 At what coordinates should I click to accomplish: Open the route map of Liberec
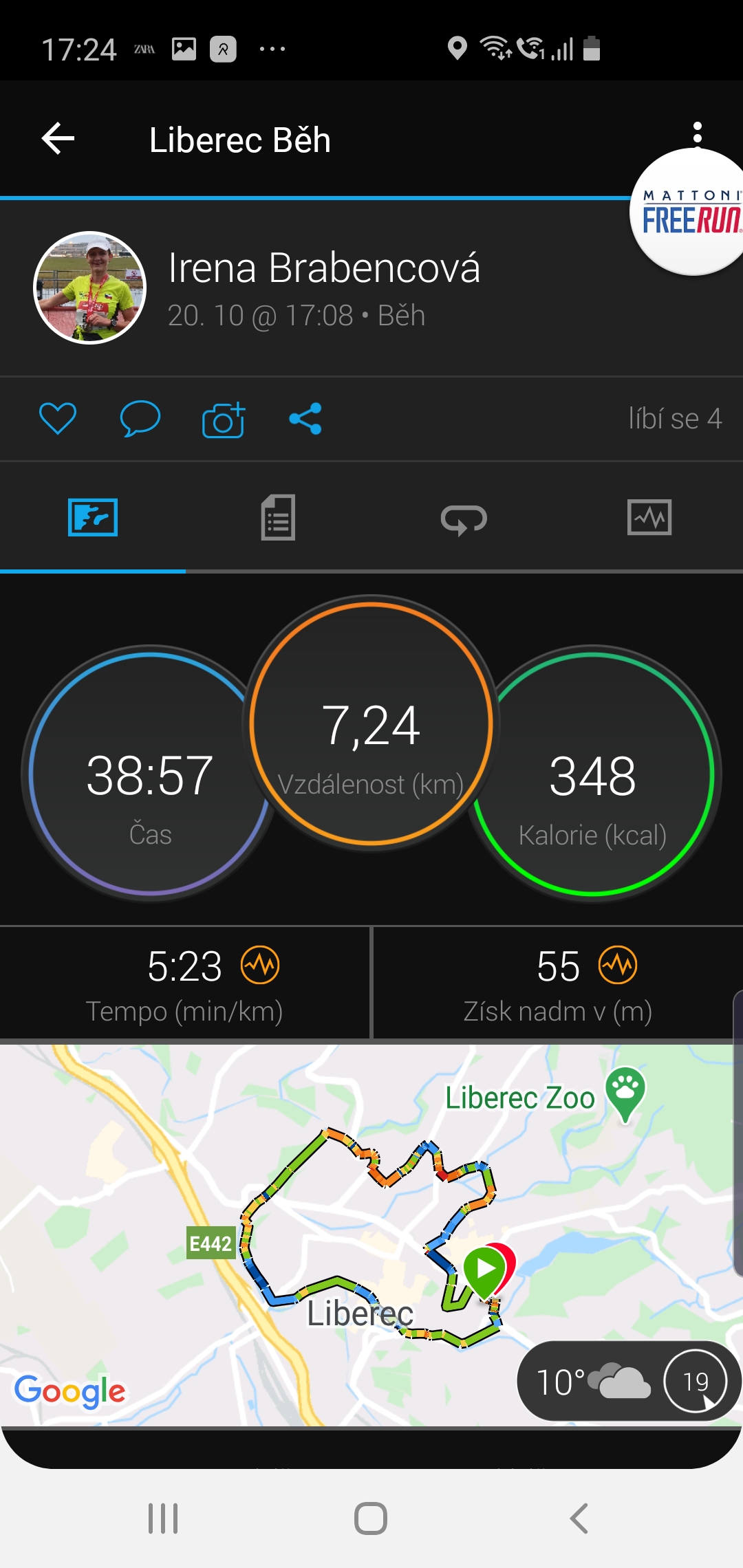click(371, 1234)
